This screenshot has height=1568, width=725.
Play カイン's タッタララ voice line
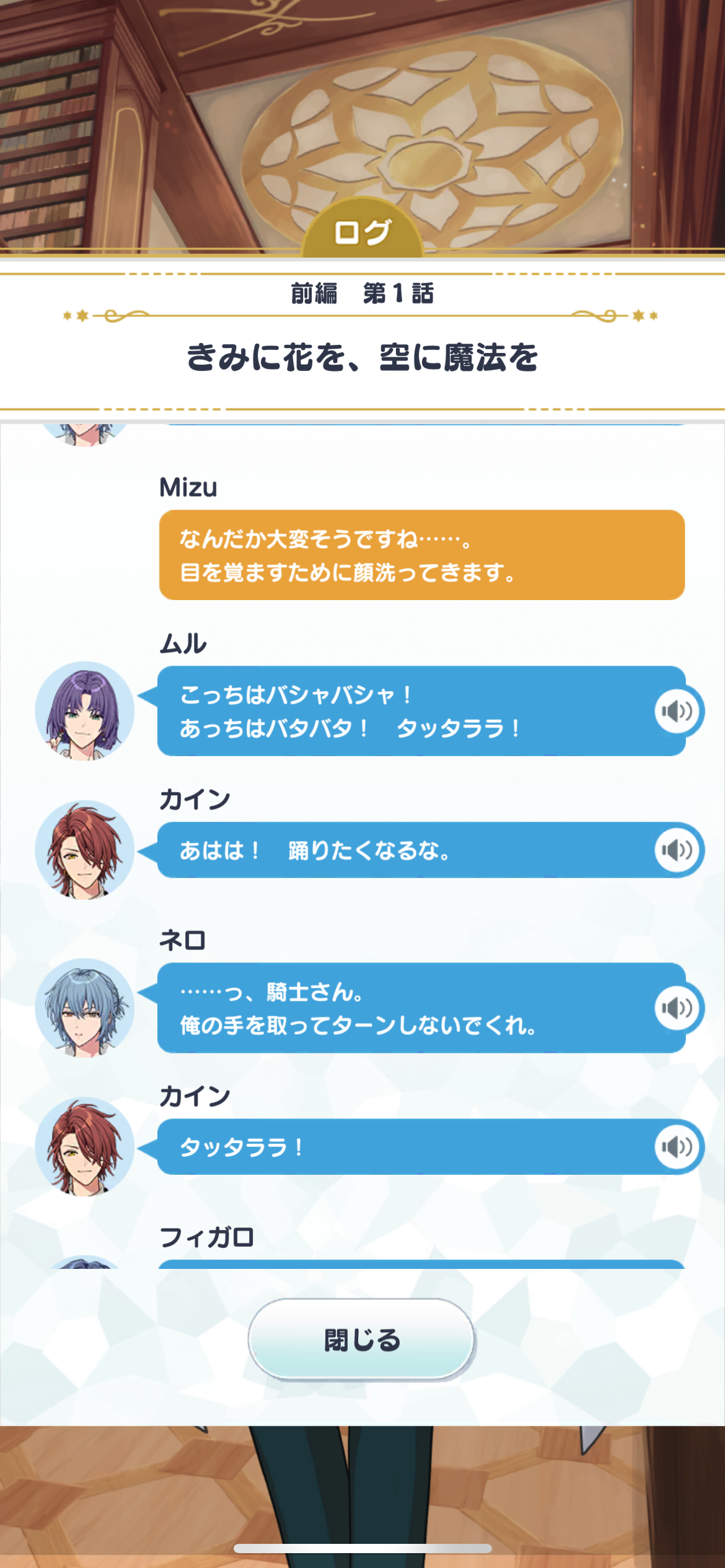pos(677,1147)
